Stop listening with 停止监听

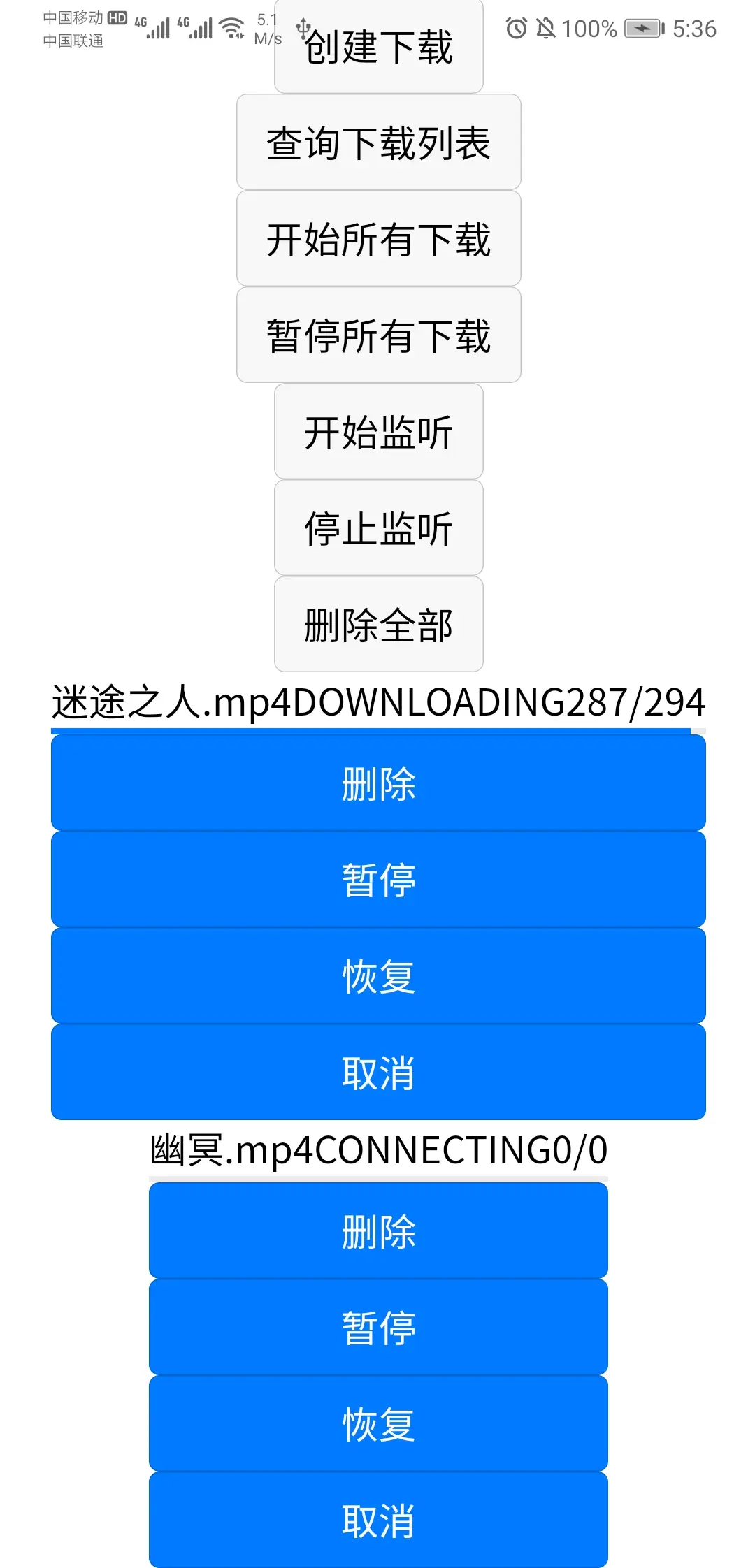point(378,528)
